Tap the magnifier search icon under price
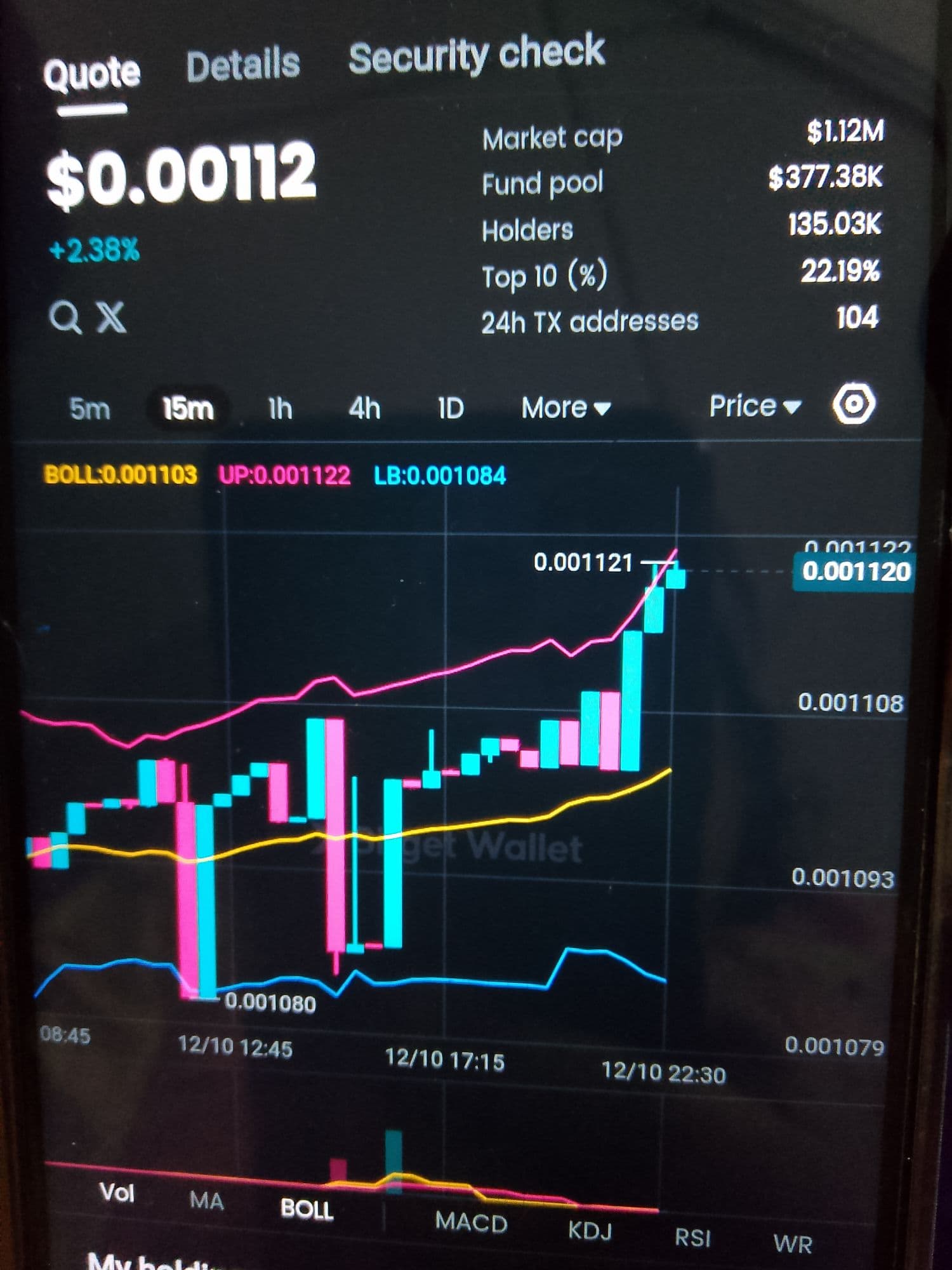The width and height of the screenshot is (952, 1270). pyautogui.click(x=65, y=317)
